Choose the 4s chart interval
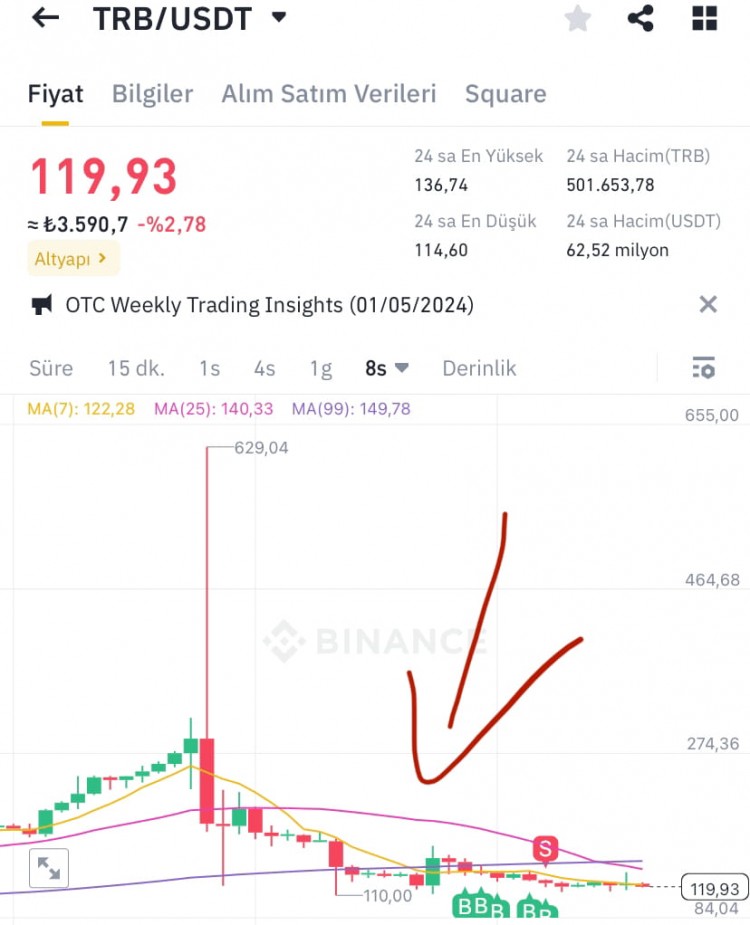This screenshot has width=750, height=925. tap(264, 368)
